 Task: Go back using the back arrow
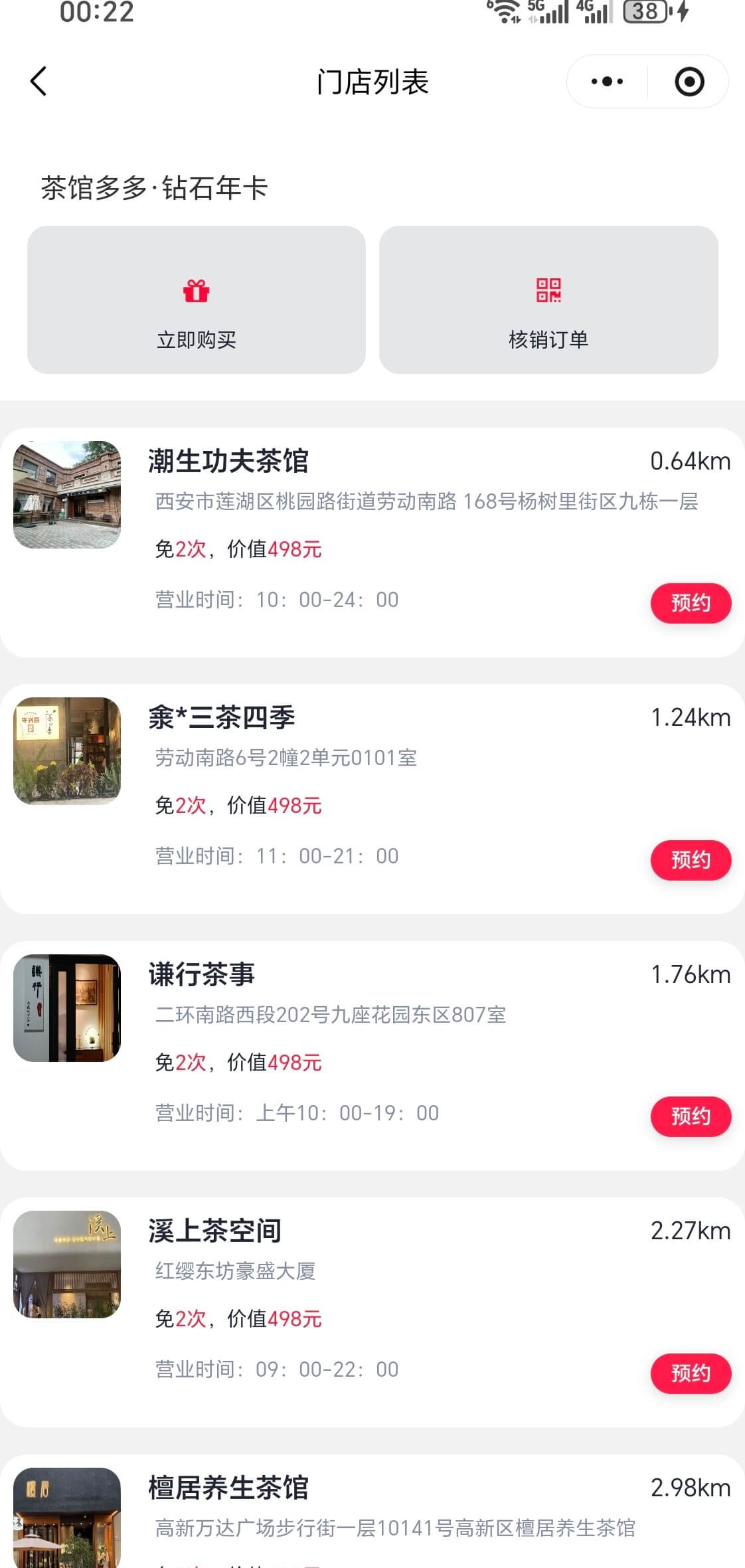[x=38, y=81]
